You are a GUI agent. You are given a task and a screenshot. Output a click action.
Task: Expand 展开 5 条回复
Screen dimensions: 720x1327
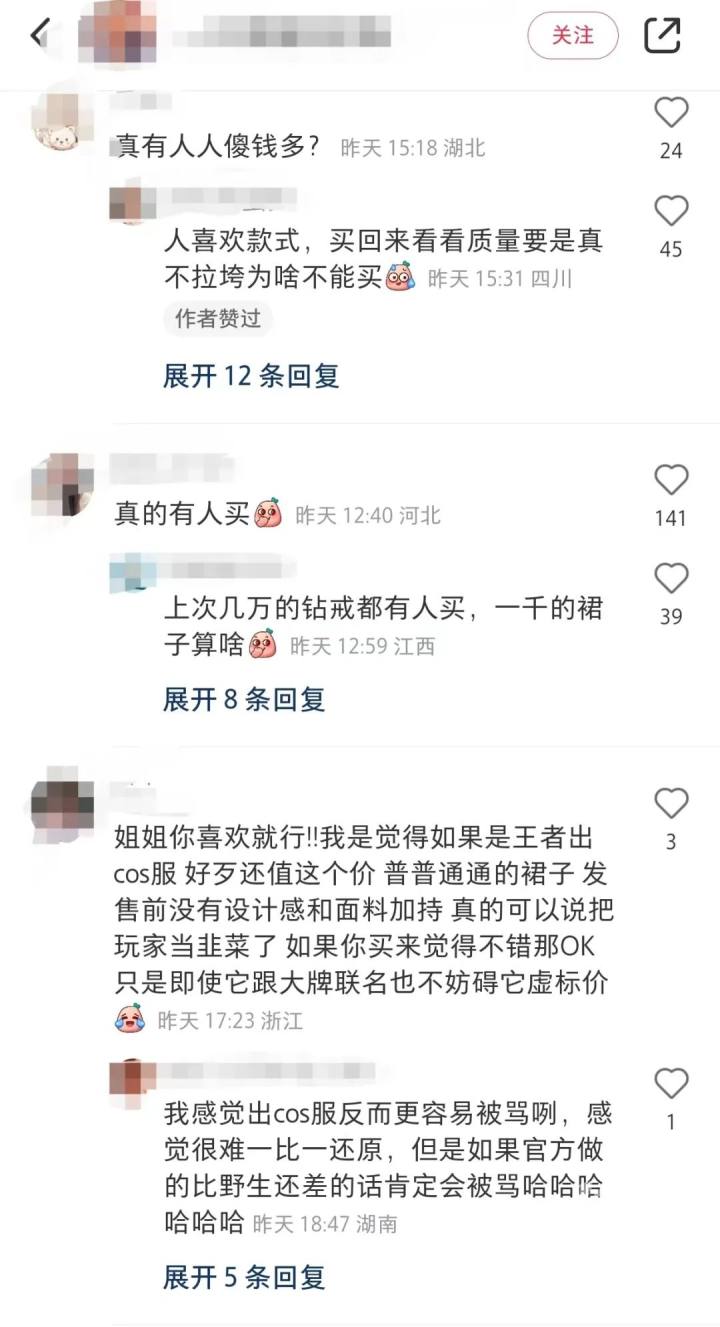coord(244,1277)
